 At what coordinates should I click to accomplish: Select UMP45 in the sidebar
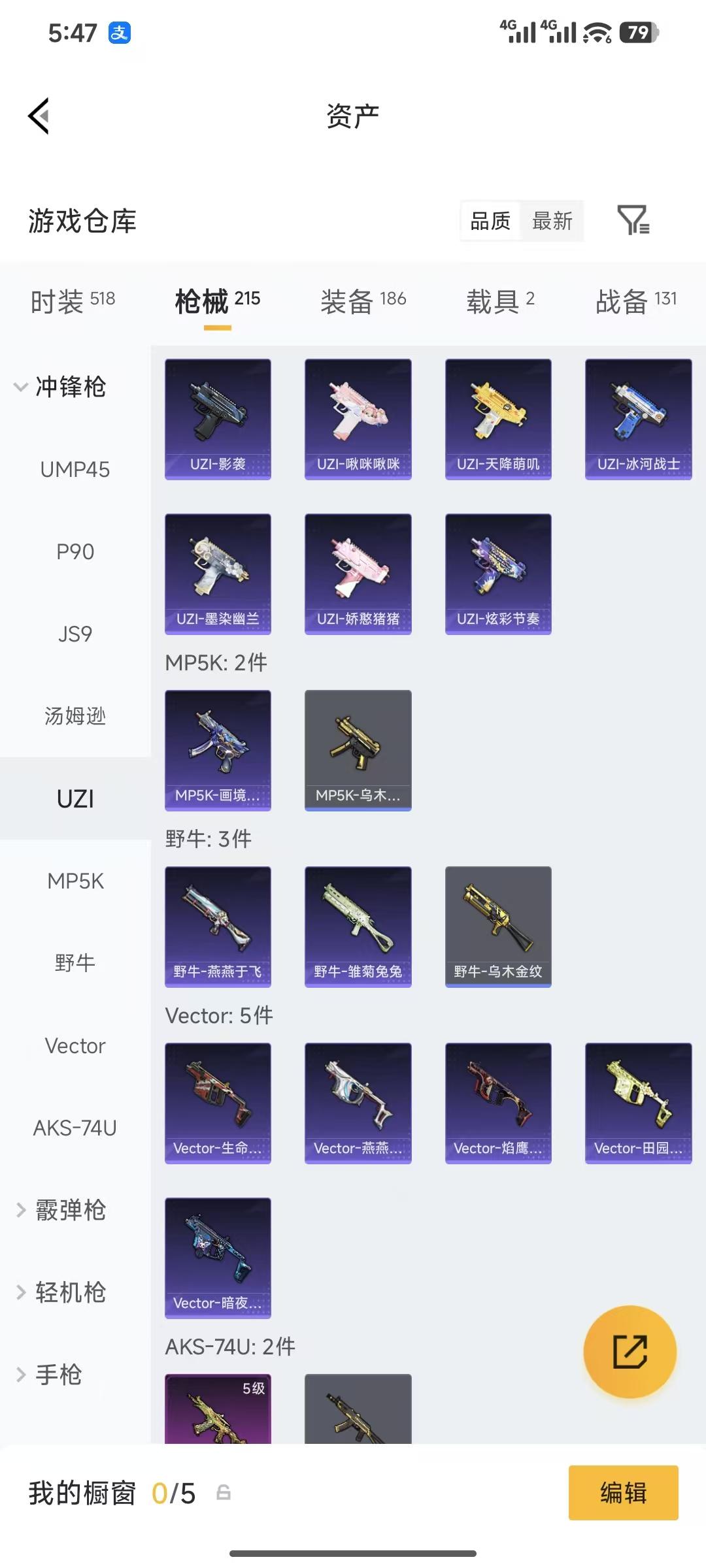coord(75,470)
